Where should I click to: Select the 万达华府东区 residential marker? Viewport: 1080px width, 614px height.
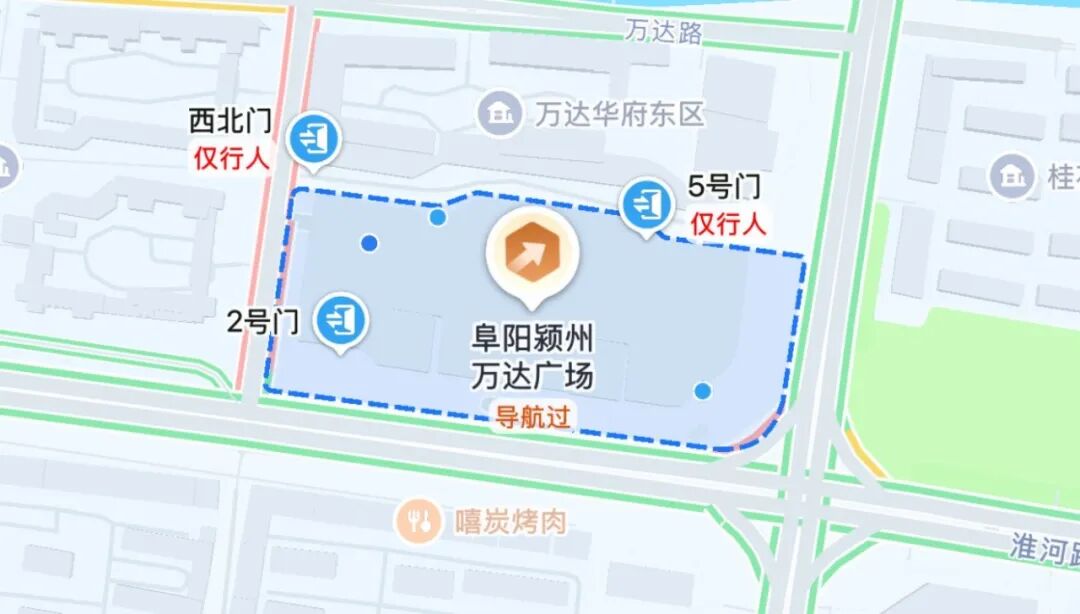(x=499, y=113)
